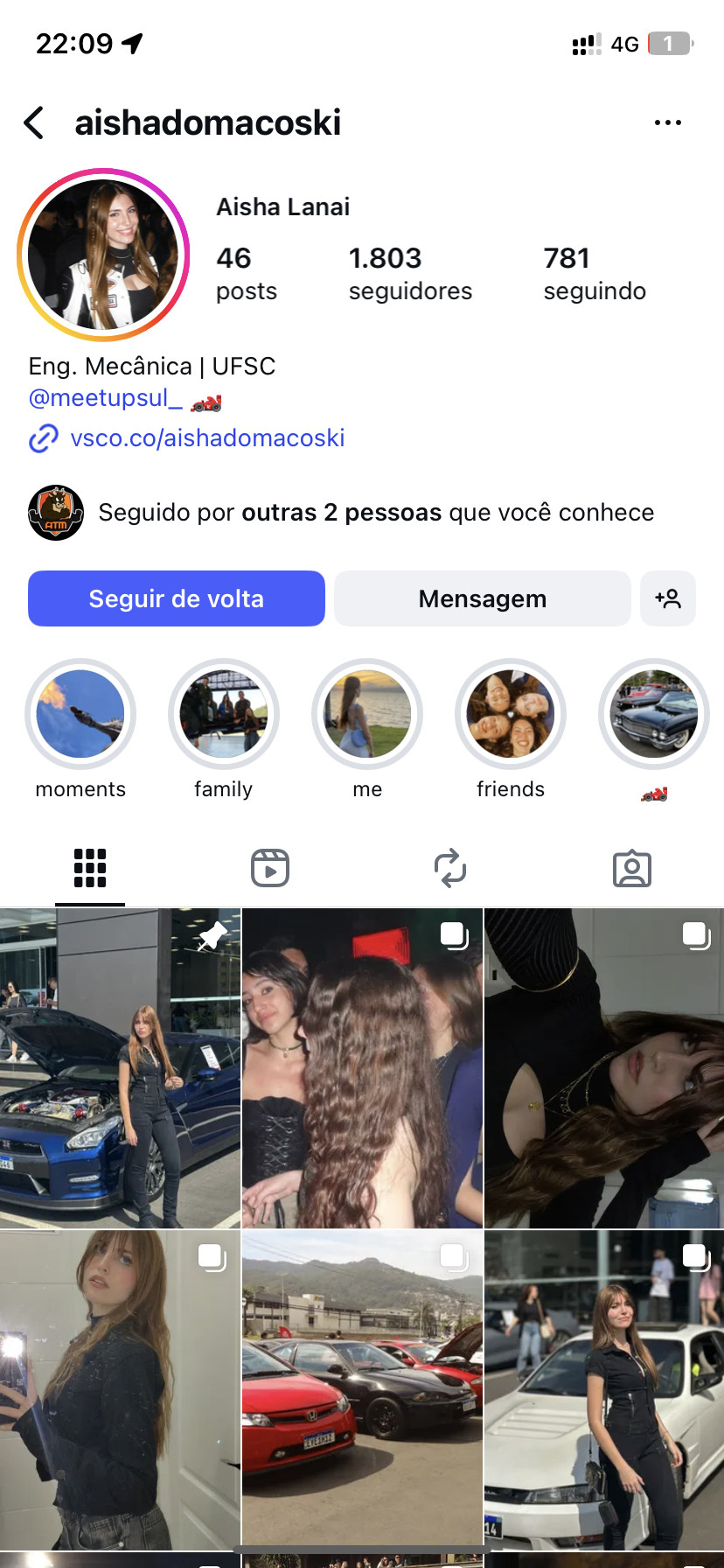
Task: View the profile picture story
Action: (x=103, y=255)
